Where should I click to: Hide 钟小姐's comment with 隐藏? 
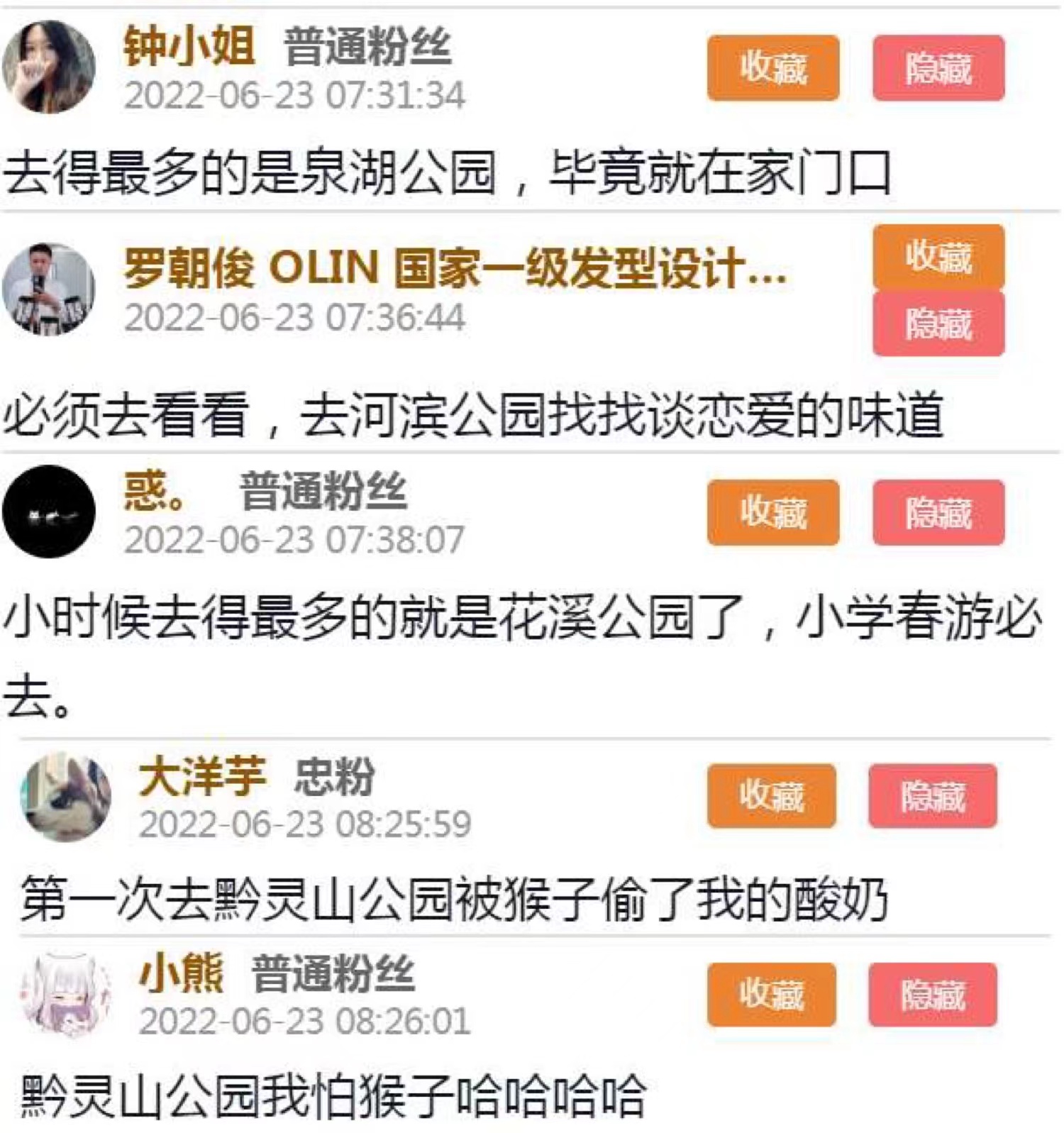click(x=938, y=68)
